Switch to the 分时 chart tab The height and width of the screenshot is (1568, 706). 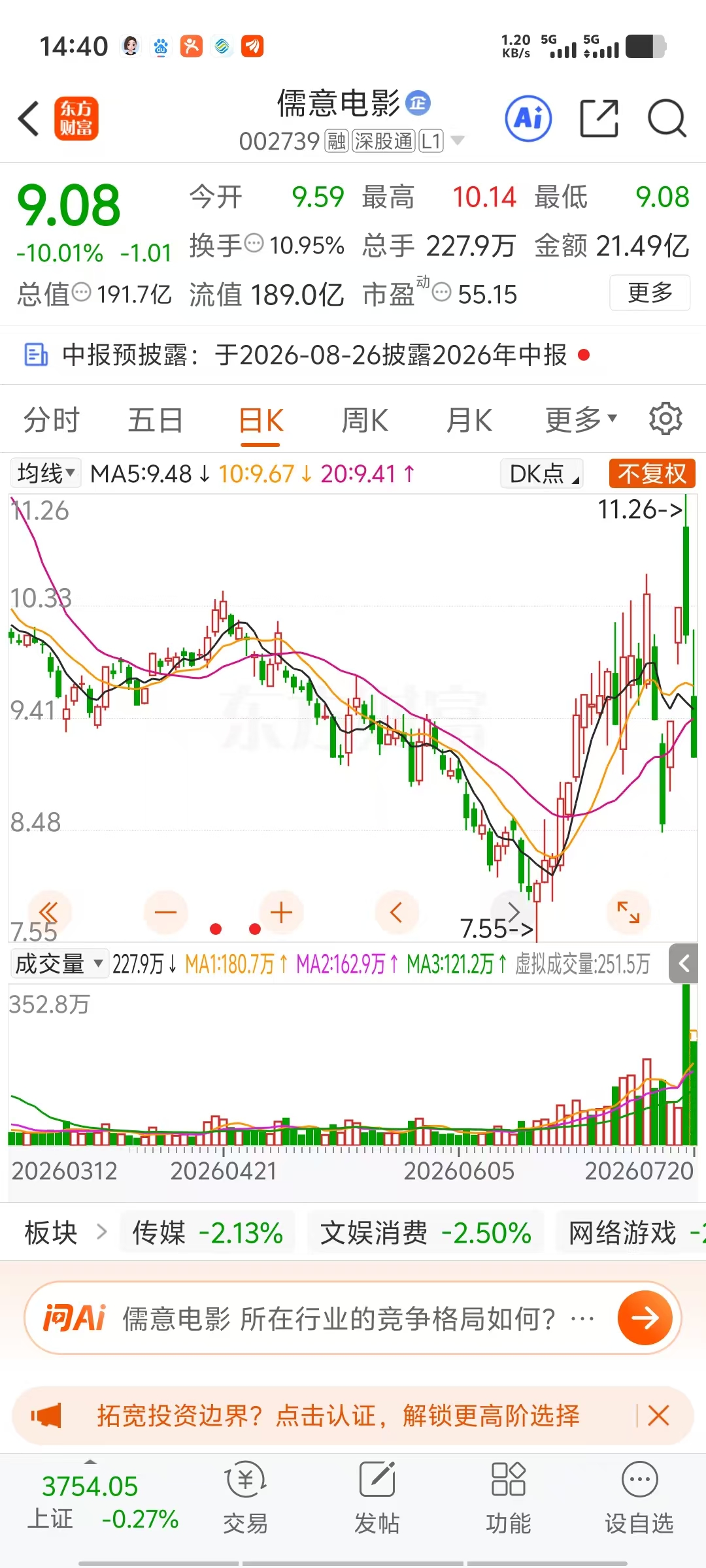click(51, 420)
